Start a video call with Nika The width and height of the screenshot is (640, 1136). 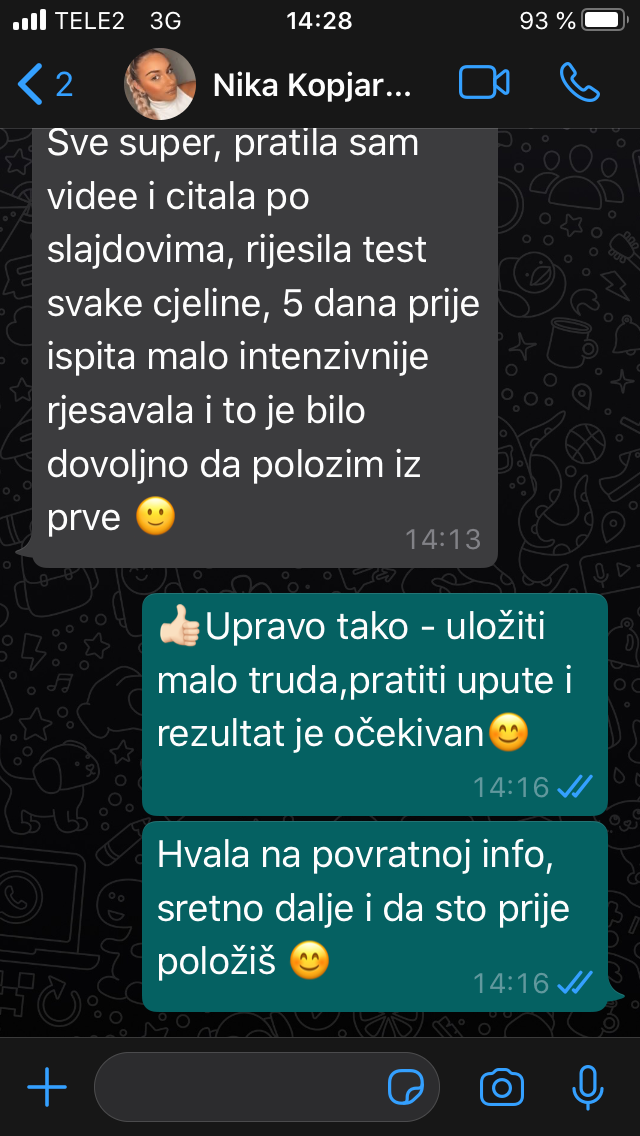pos(484,84)
